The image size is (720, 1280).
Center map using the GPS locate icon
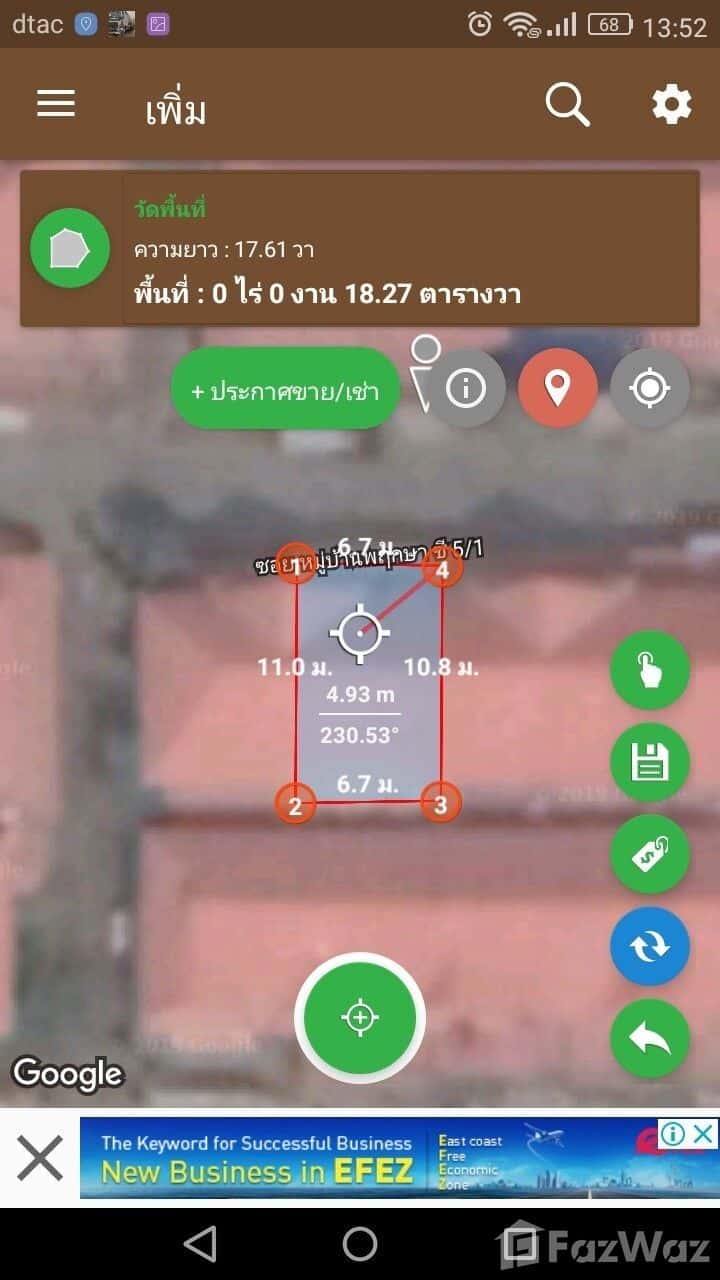pyautogui.click(x=649, y=386)
